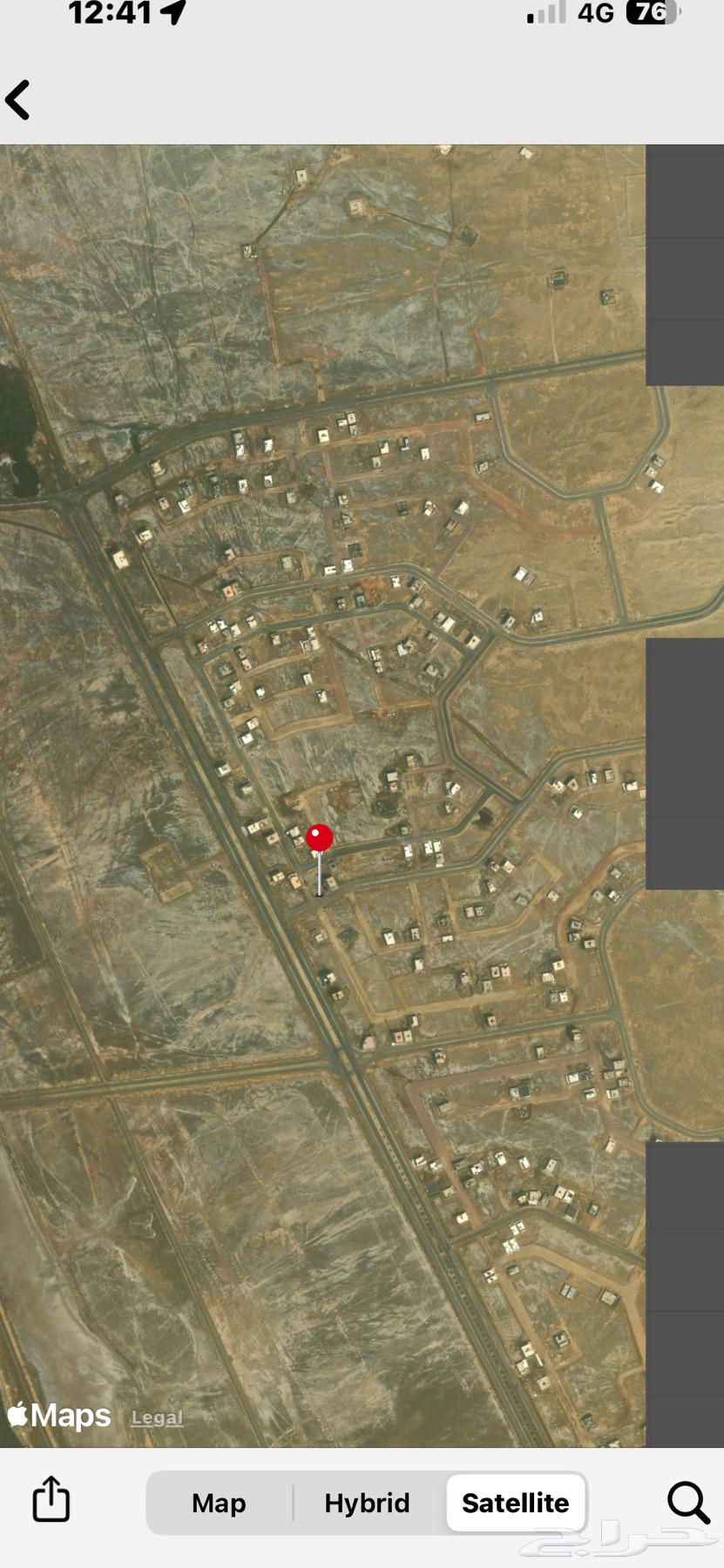Tap the red location pin on map

pyautogui.click(x=320, y=838)
